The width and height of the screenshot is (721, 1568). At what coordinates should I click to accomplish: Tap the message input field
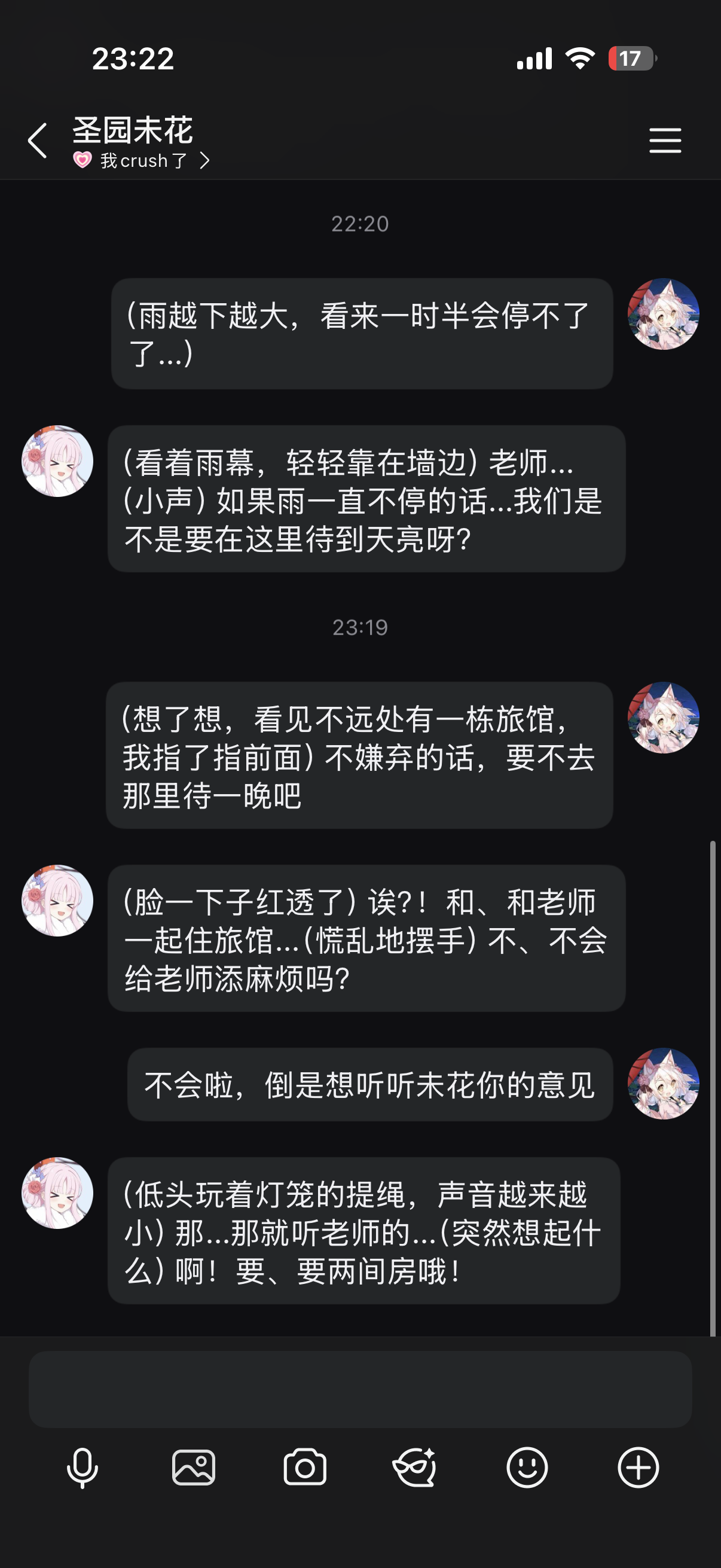(x=360, y=1389)
